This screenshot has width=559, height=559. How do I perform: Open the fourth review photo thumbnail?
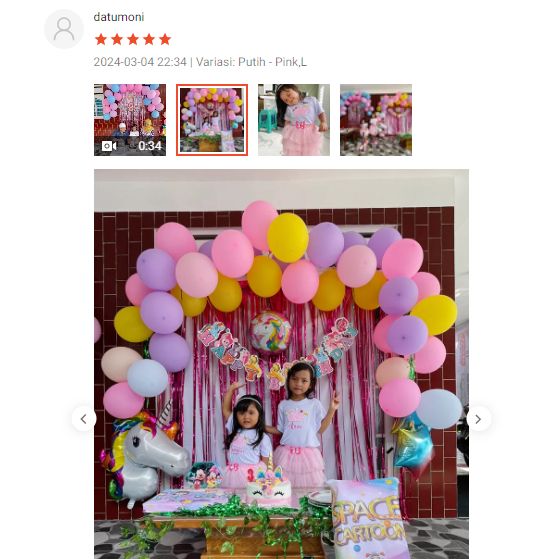click(376, 120)
